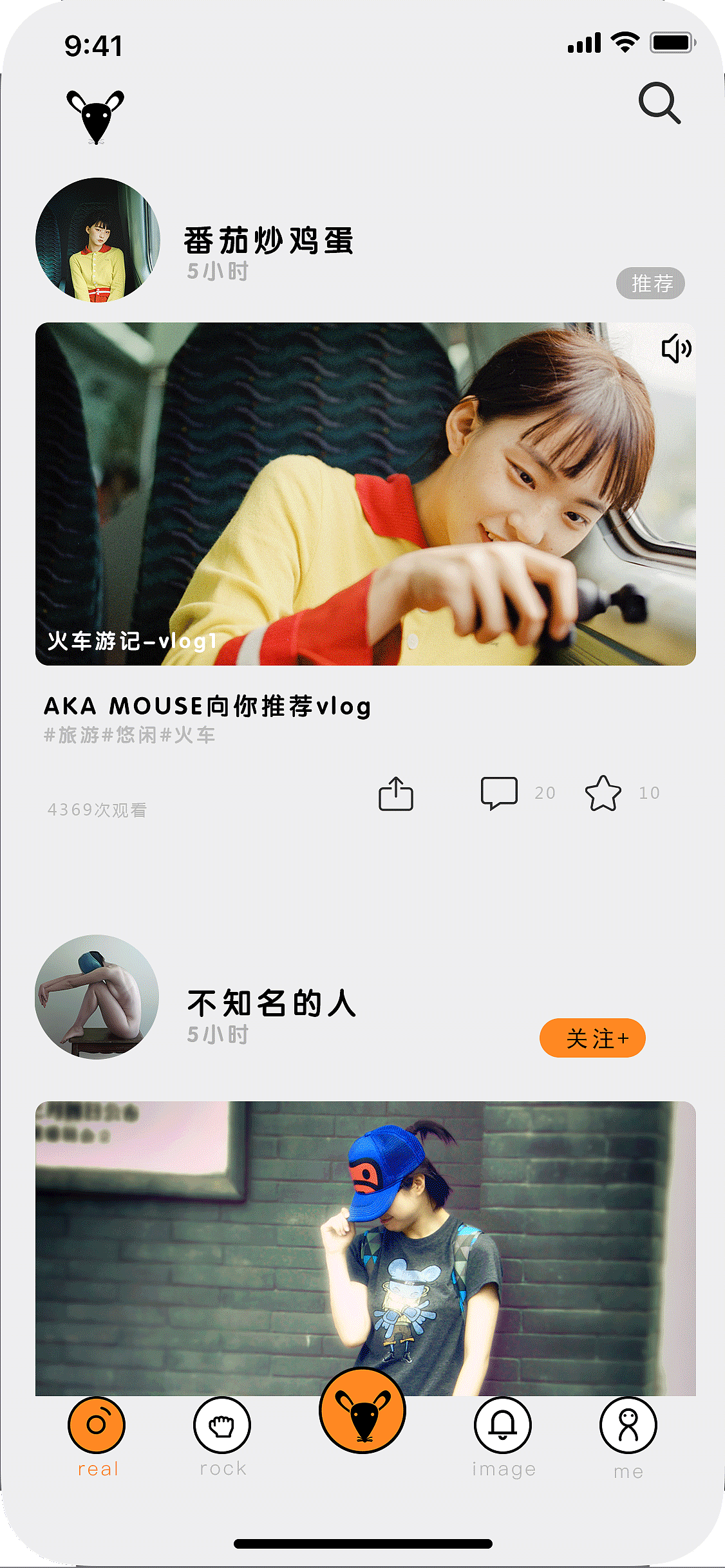Toggle sound on the 火车游记 video
725x1568 pixels.
pyautogui.click(x=676, y=349)
